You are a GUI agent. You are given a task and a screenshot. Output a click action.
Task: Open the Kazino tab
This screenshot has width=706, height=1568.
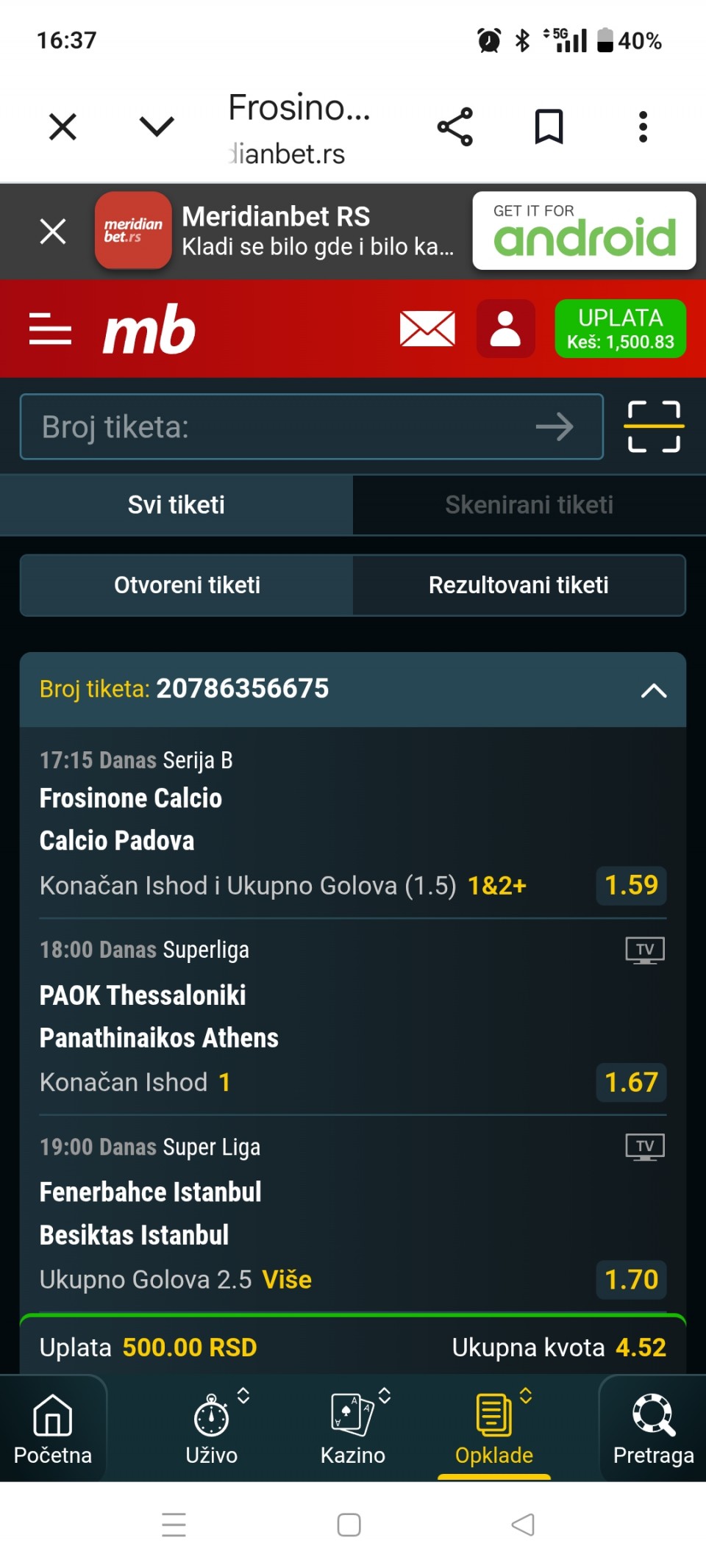click(353, 1429)
